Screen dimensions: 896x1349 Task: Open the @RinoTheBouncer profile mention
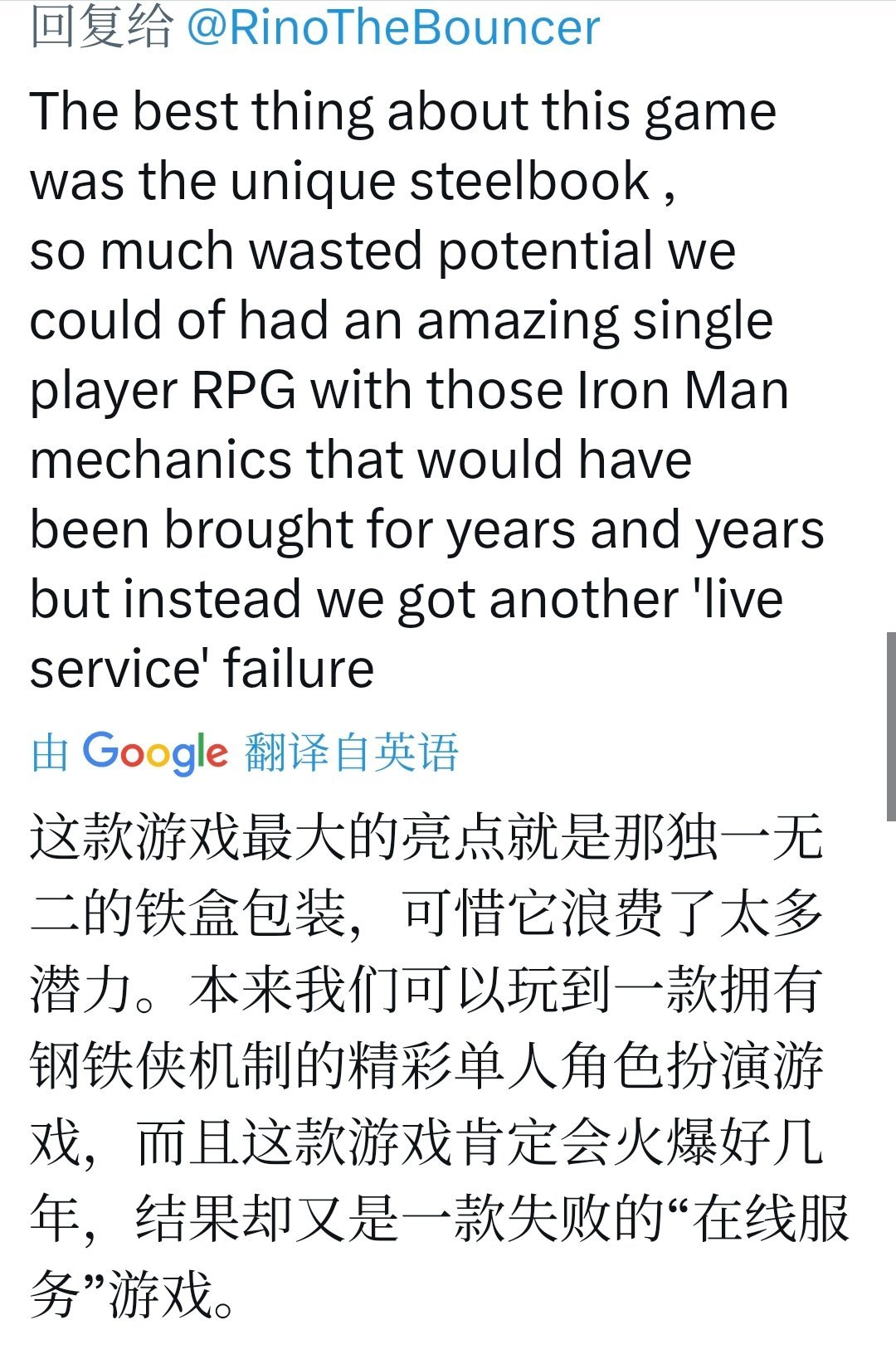coord(392,28)
